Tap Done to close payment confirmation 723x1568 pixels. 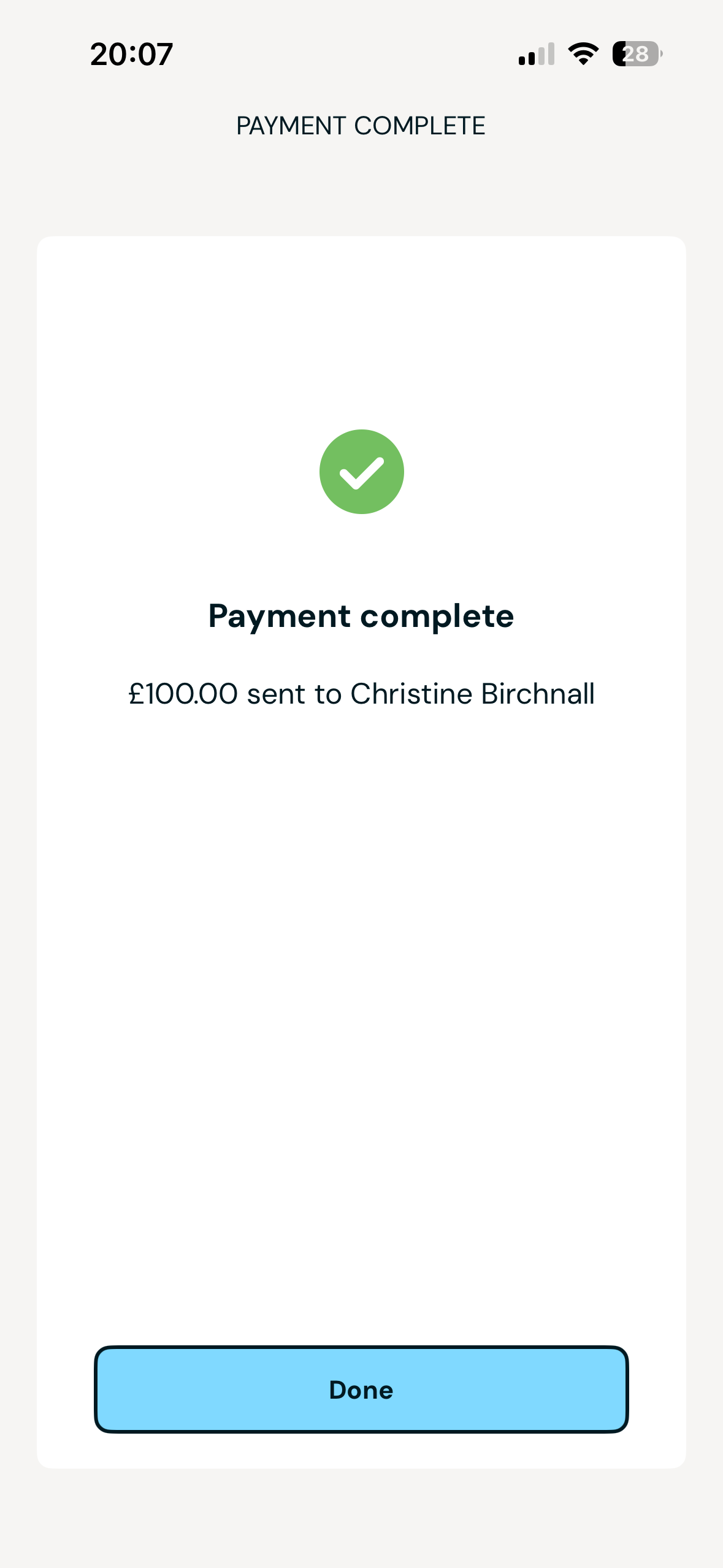(x=361, y=1389)
